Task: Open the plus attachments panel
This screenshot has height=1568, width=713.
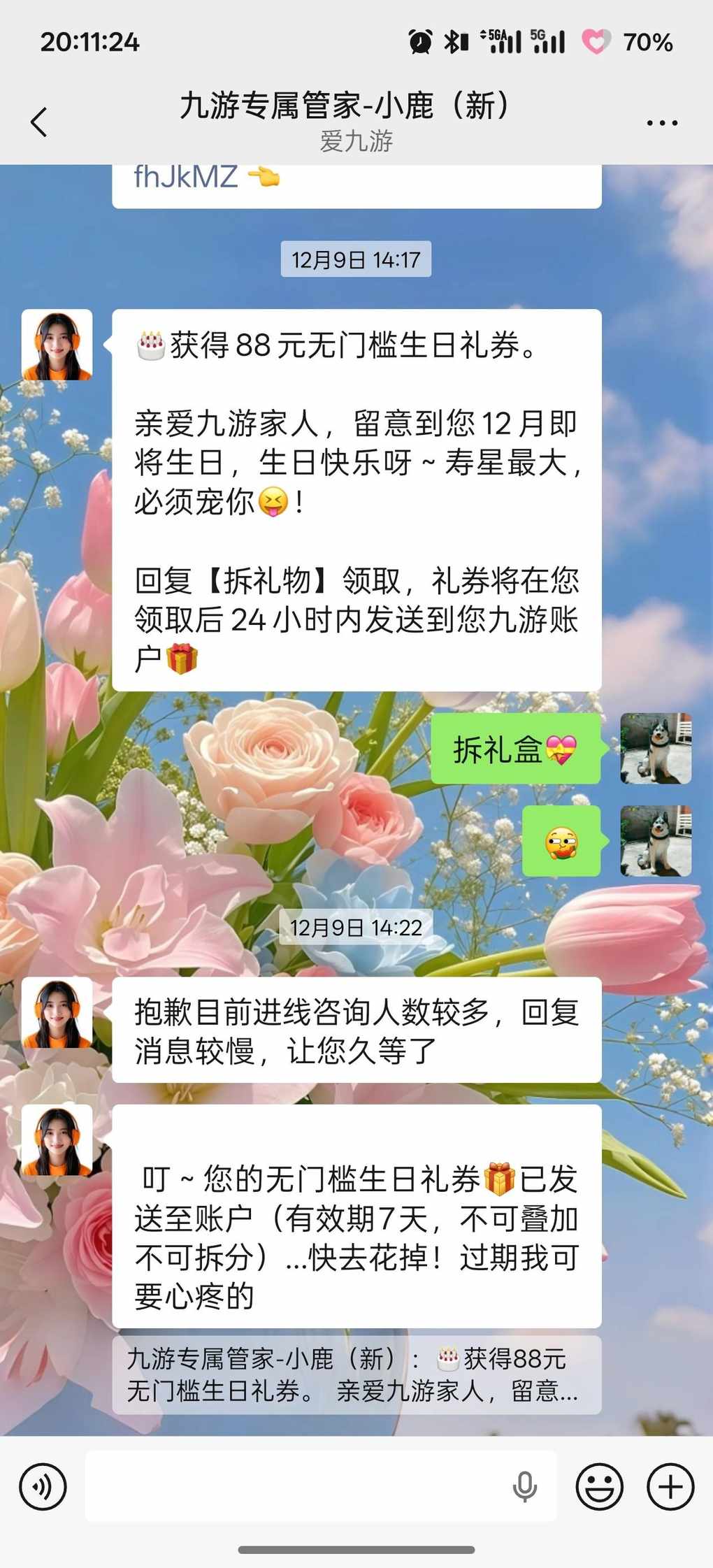Action: point(670,1486)
